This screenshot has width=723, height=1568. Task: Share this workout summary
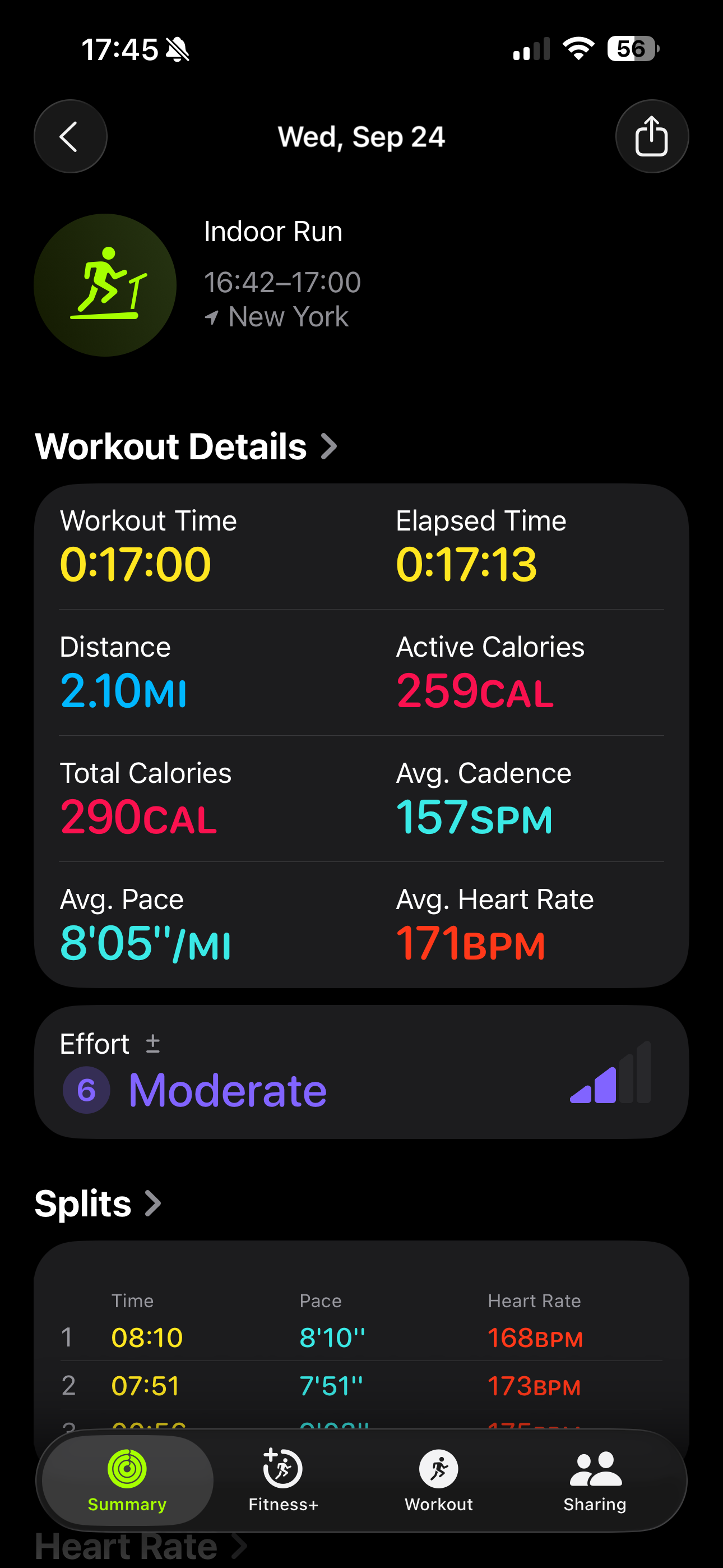click(652, 136)
